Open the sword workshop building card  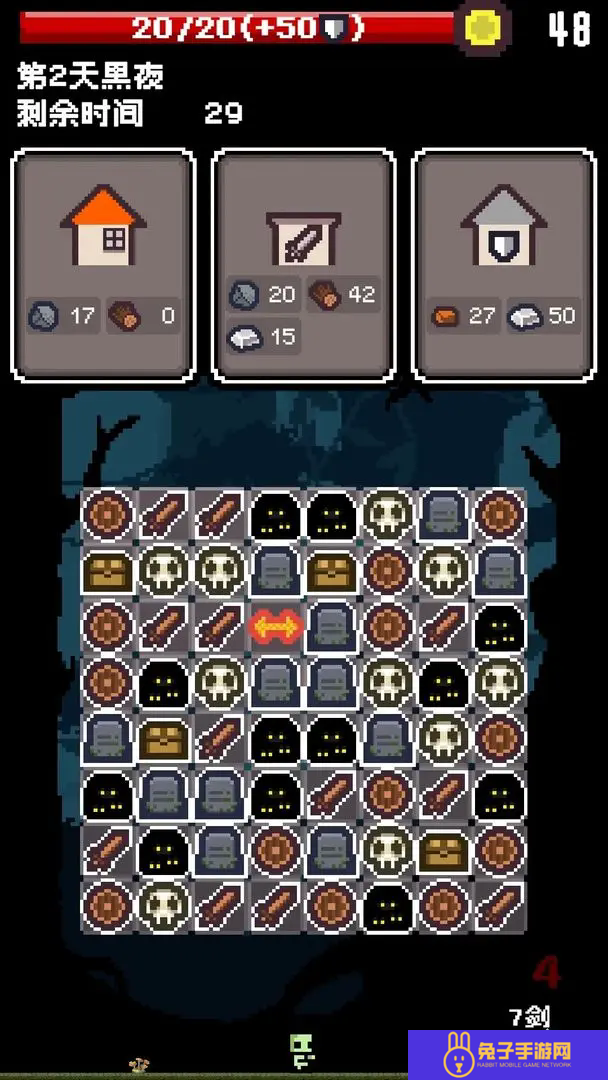coord(304,265)
